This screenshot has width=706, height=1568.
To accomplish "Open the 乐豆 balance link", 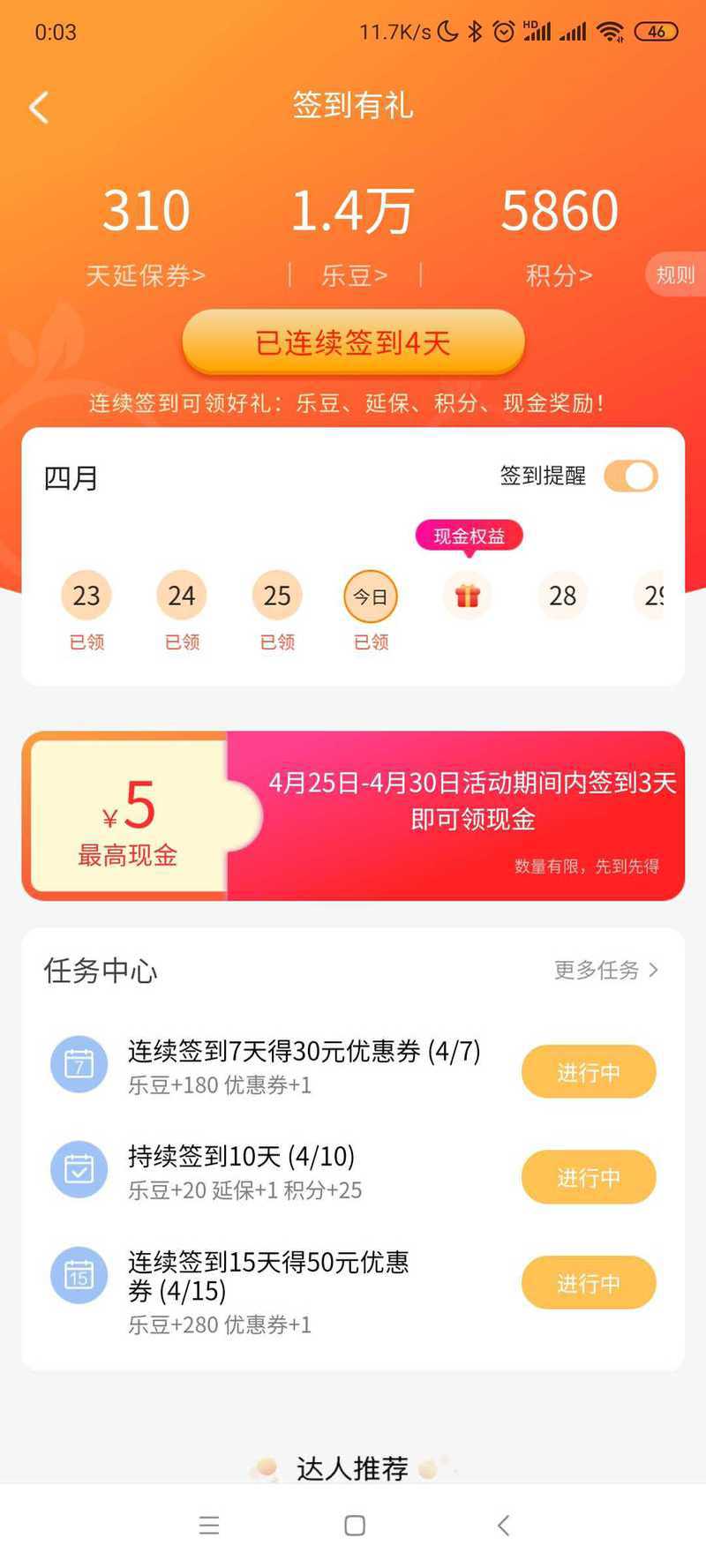I will [354, 275].
